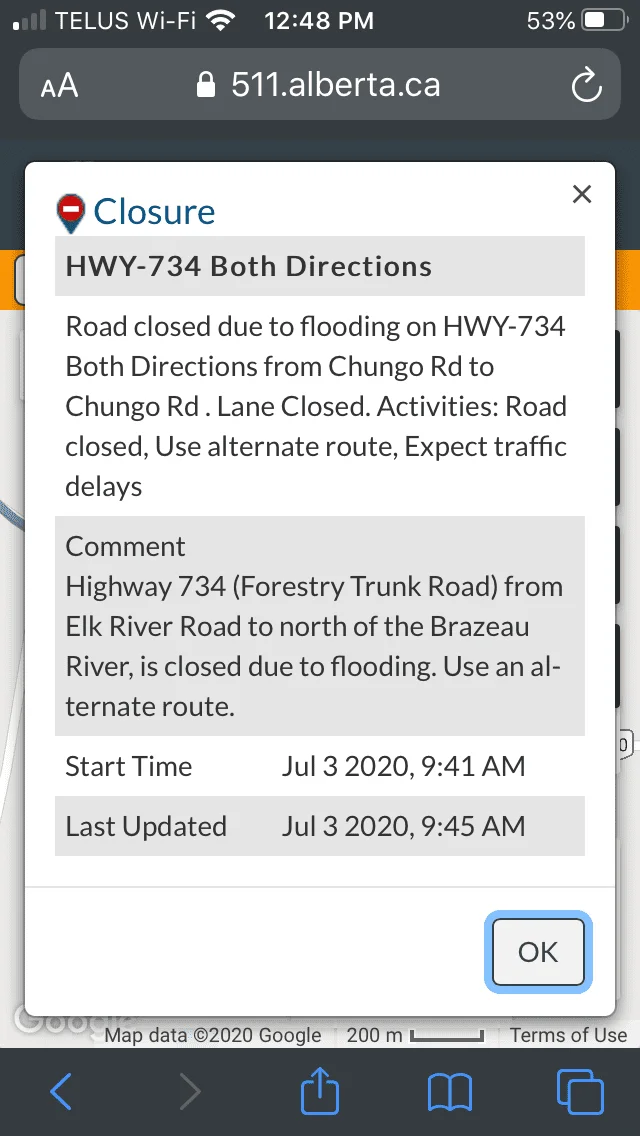The image size is (640, 1136).
Task: Open Safari bookmarks
Action: tap(450, 1092)
